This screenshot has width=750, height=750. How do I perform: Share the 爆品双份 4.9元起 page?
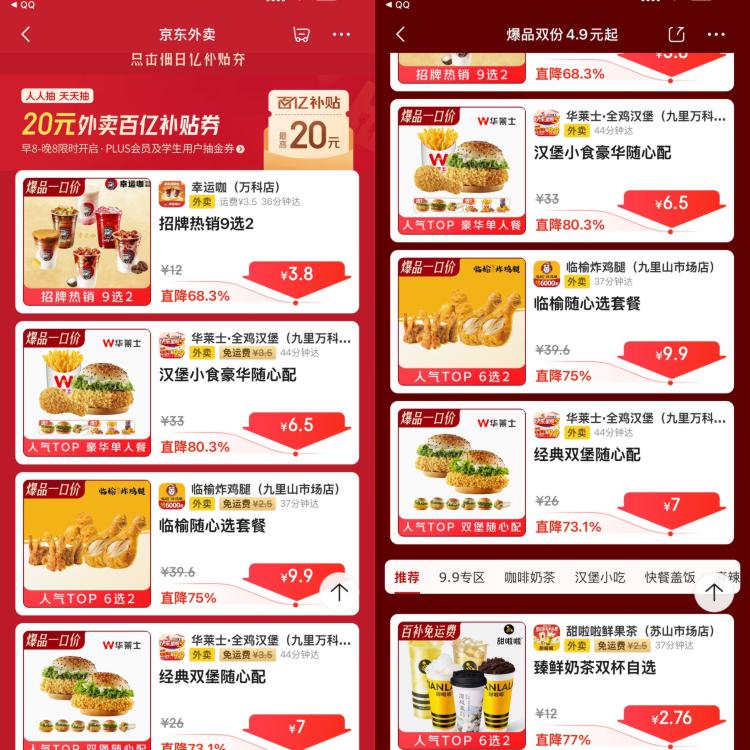click(x=677, y=34)
